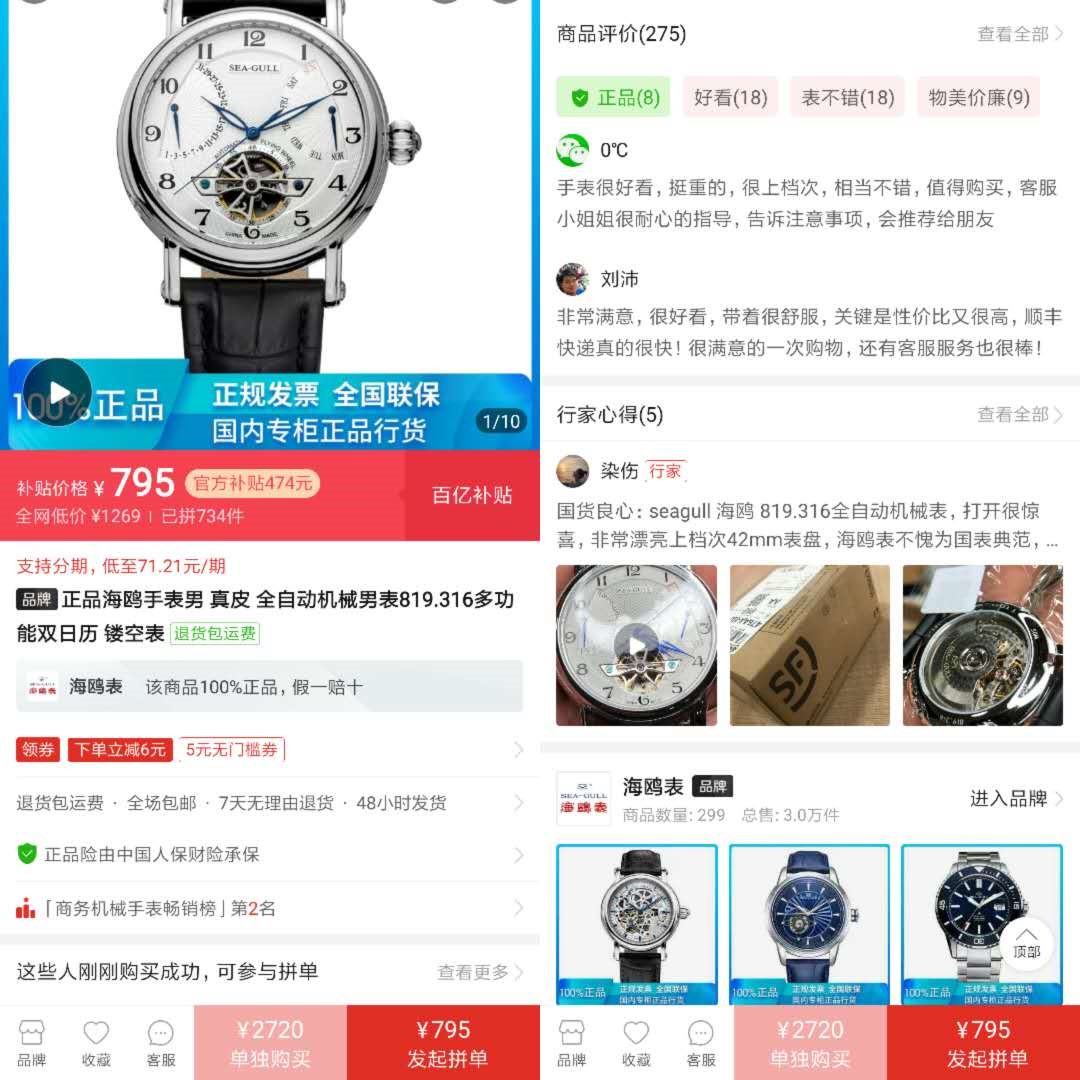
Task: Tap 查看全部 for 商品评价 reviews
Action: 1019,34
